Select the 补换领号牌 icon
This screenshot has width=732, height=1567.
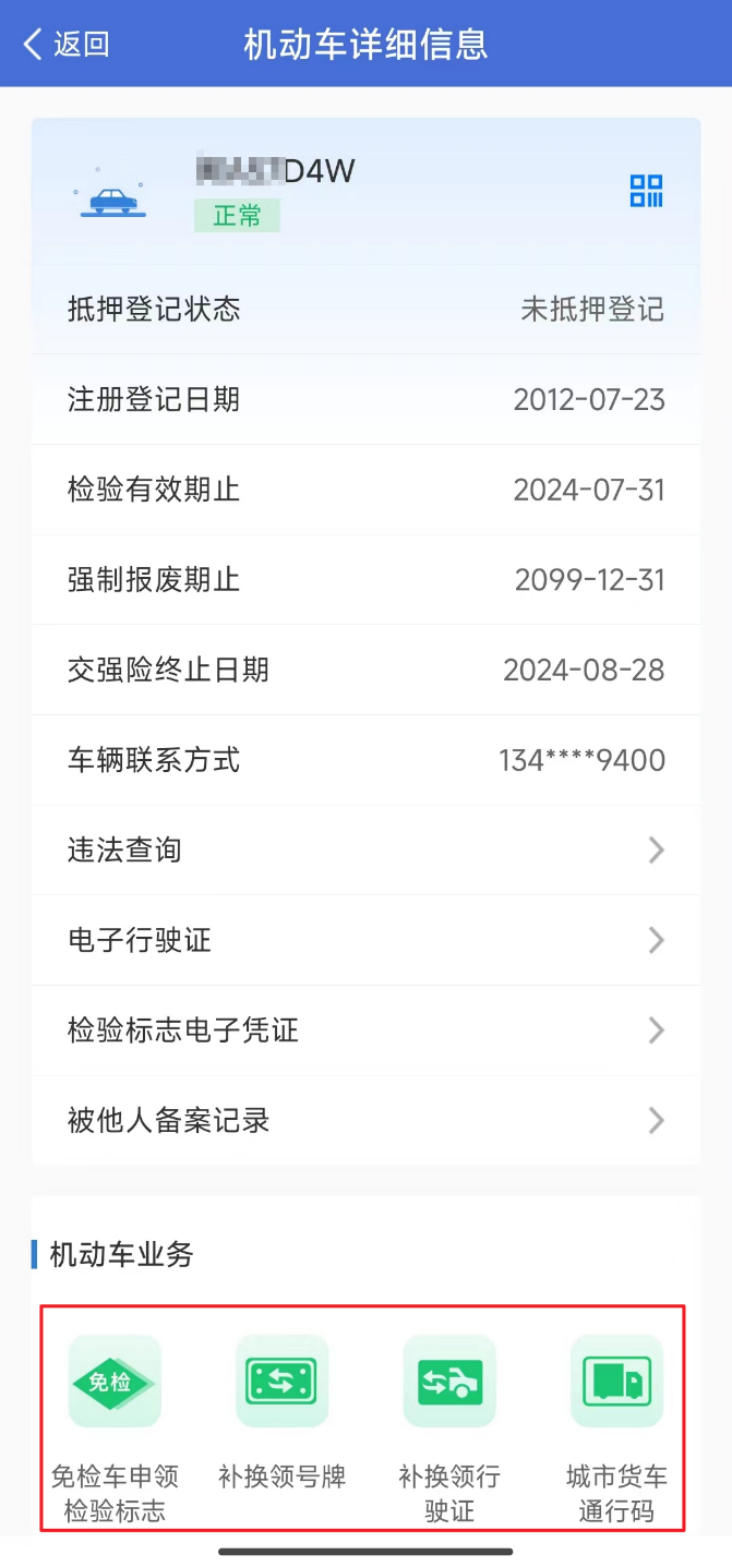click(281, 1383)
